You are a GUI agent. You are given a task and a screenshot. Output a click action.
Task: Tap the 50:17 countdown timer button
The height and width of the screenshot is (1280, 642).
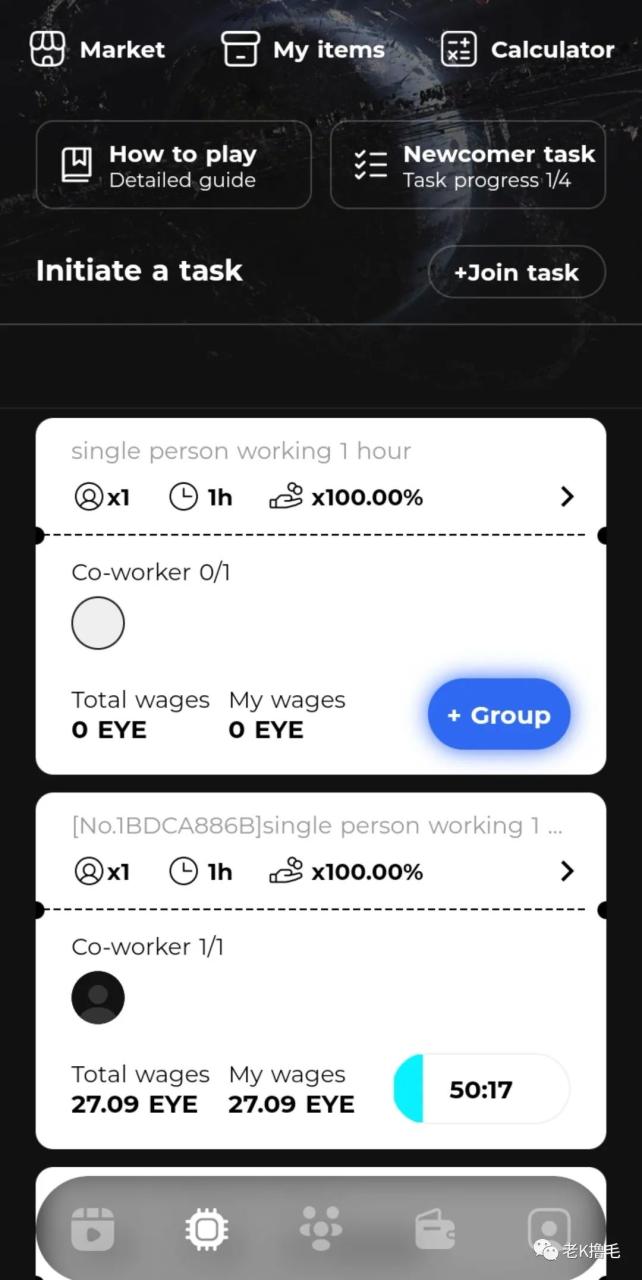pyautogui.click(x=481, y=1089)
